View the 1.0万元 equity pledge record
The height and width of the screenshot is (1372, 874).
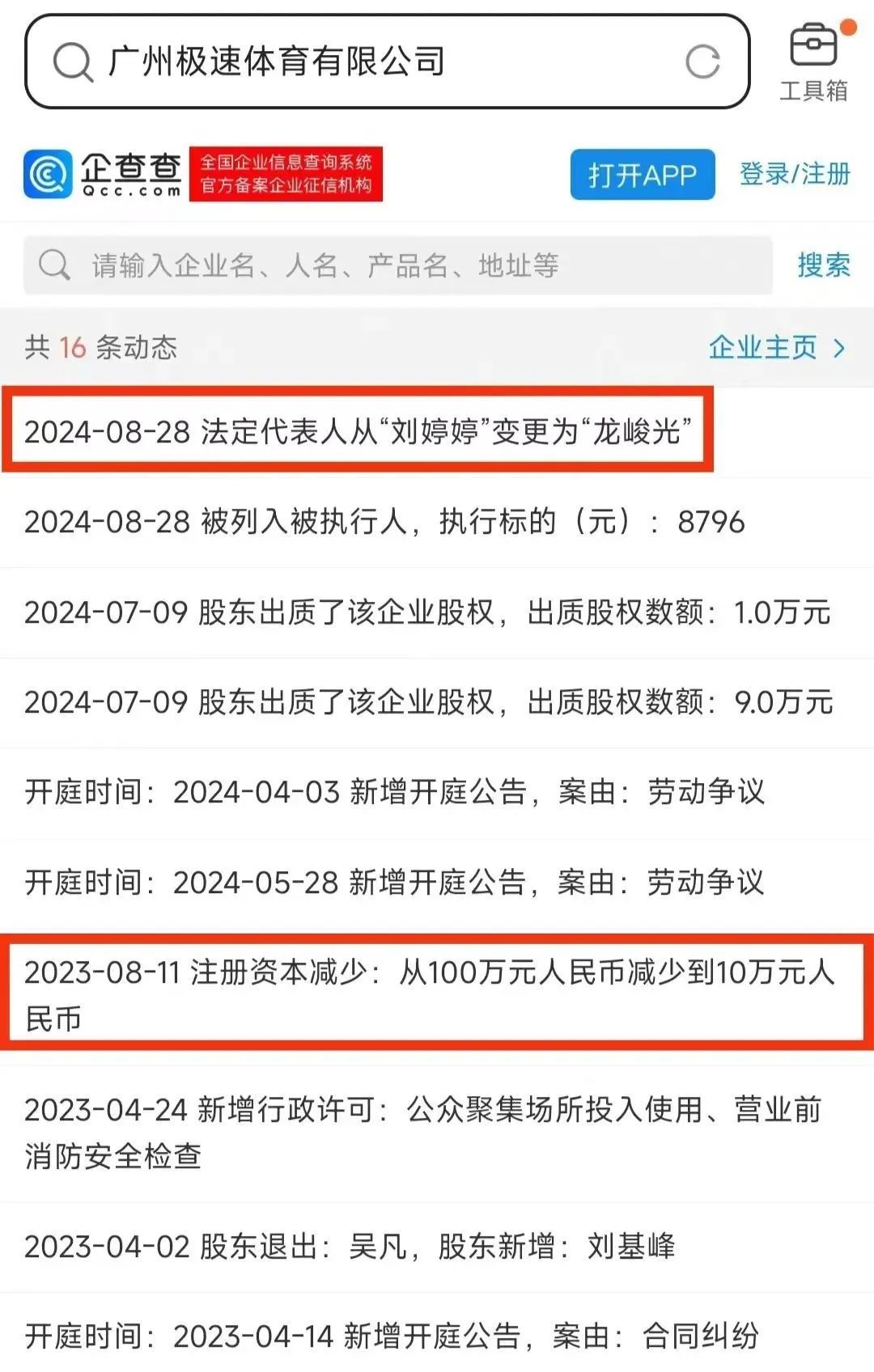[426, 612]
